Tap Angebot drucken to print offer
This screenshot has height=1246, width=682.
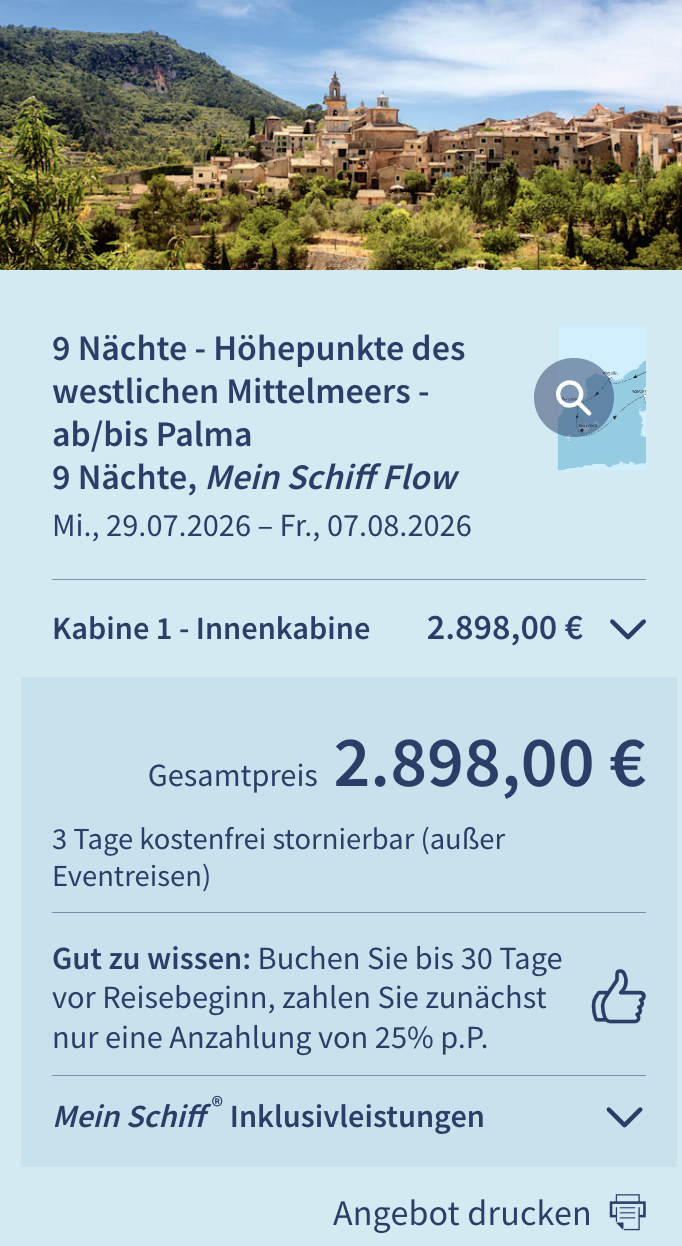coord(489,1213)
